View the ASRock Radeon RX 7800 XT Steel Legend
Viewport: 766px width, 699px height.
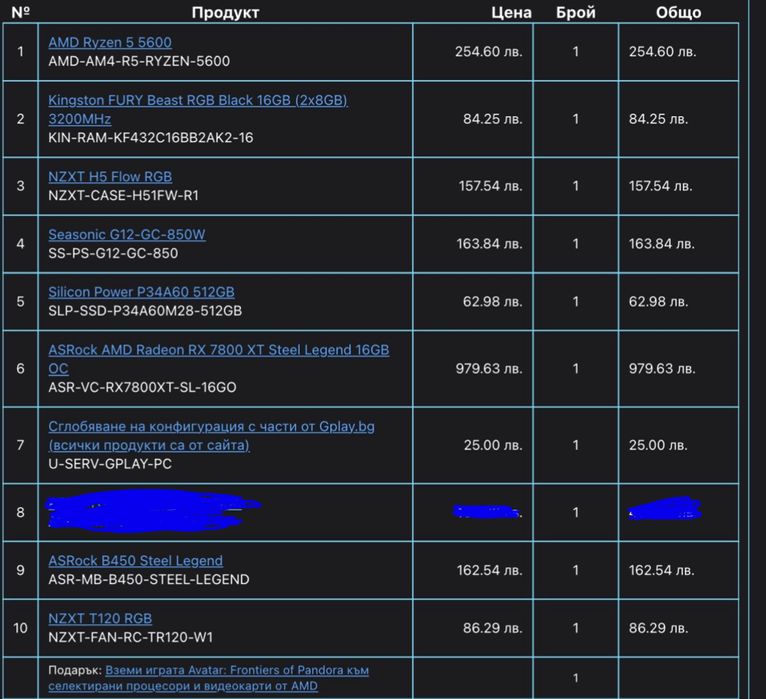click(x=218, y=350)
